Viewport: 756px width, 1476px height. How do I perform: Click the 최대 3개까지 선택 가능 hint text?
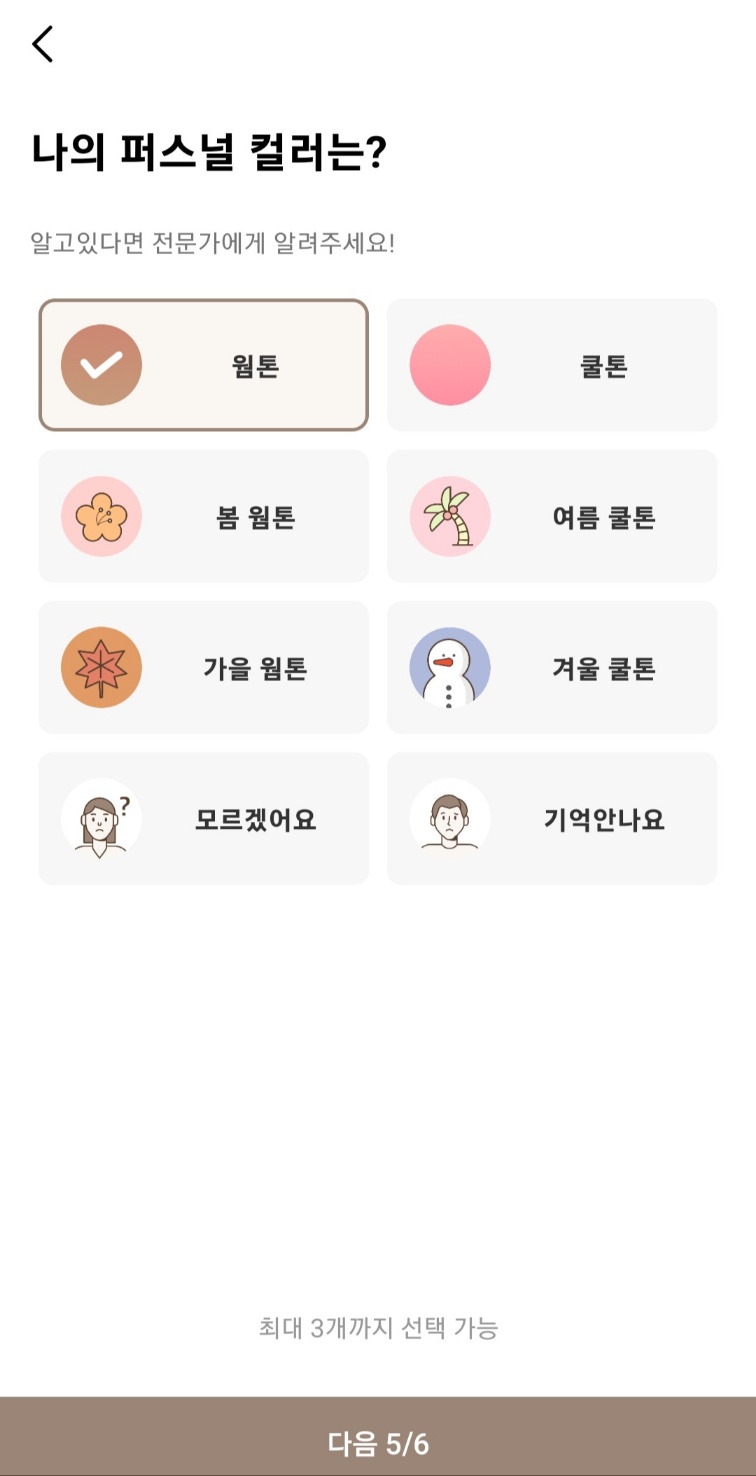click(378, 1328)
